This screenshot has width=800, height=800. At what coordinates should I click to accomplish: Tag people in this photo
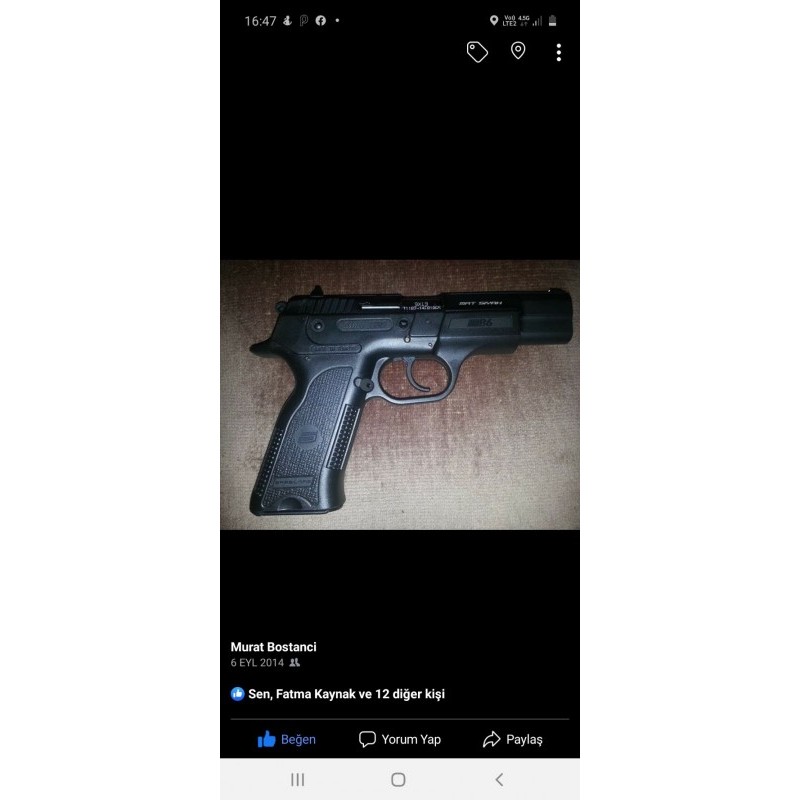pos(477,52)
